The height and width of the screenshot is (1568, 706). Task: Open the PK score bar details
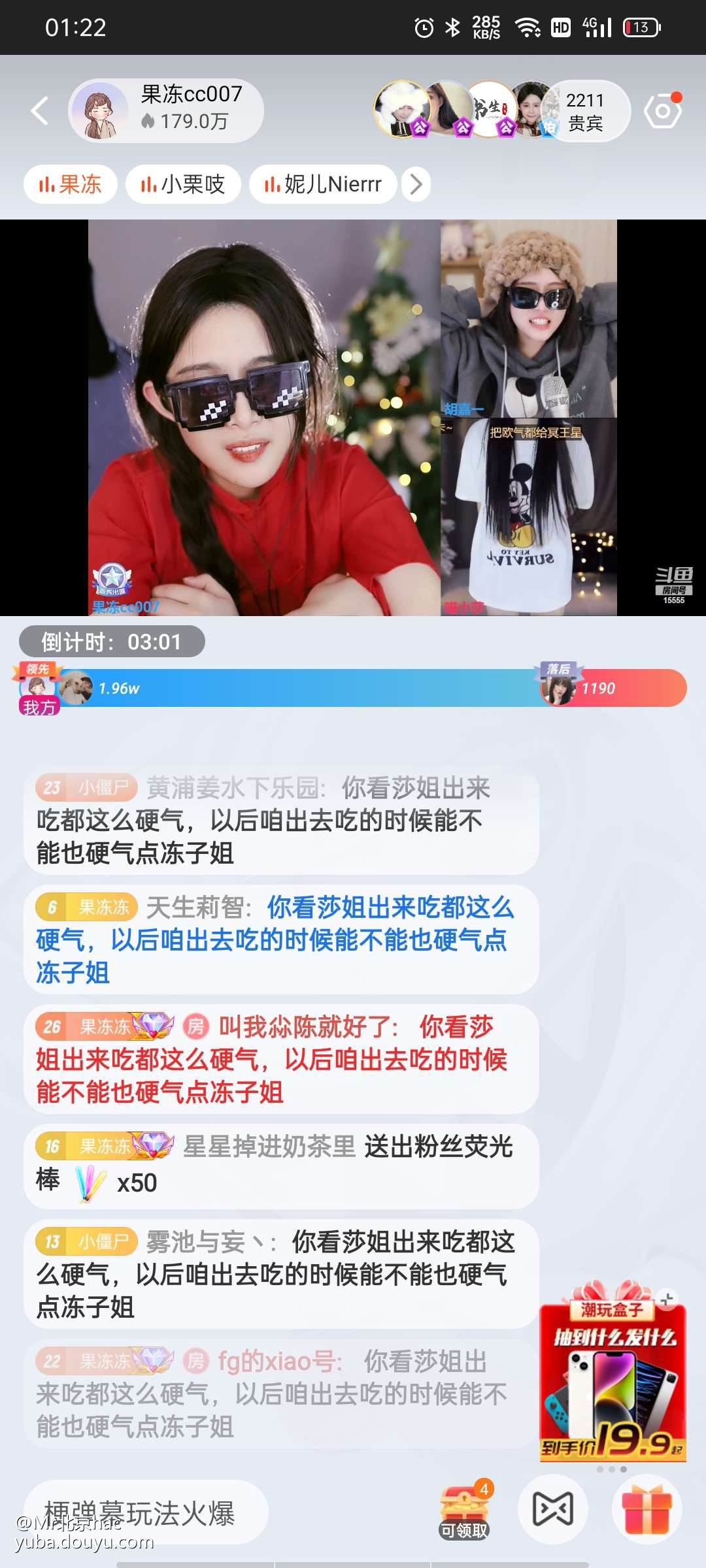click(353, 688)
